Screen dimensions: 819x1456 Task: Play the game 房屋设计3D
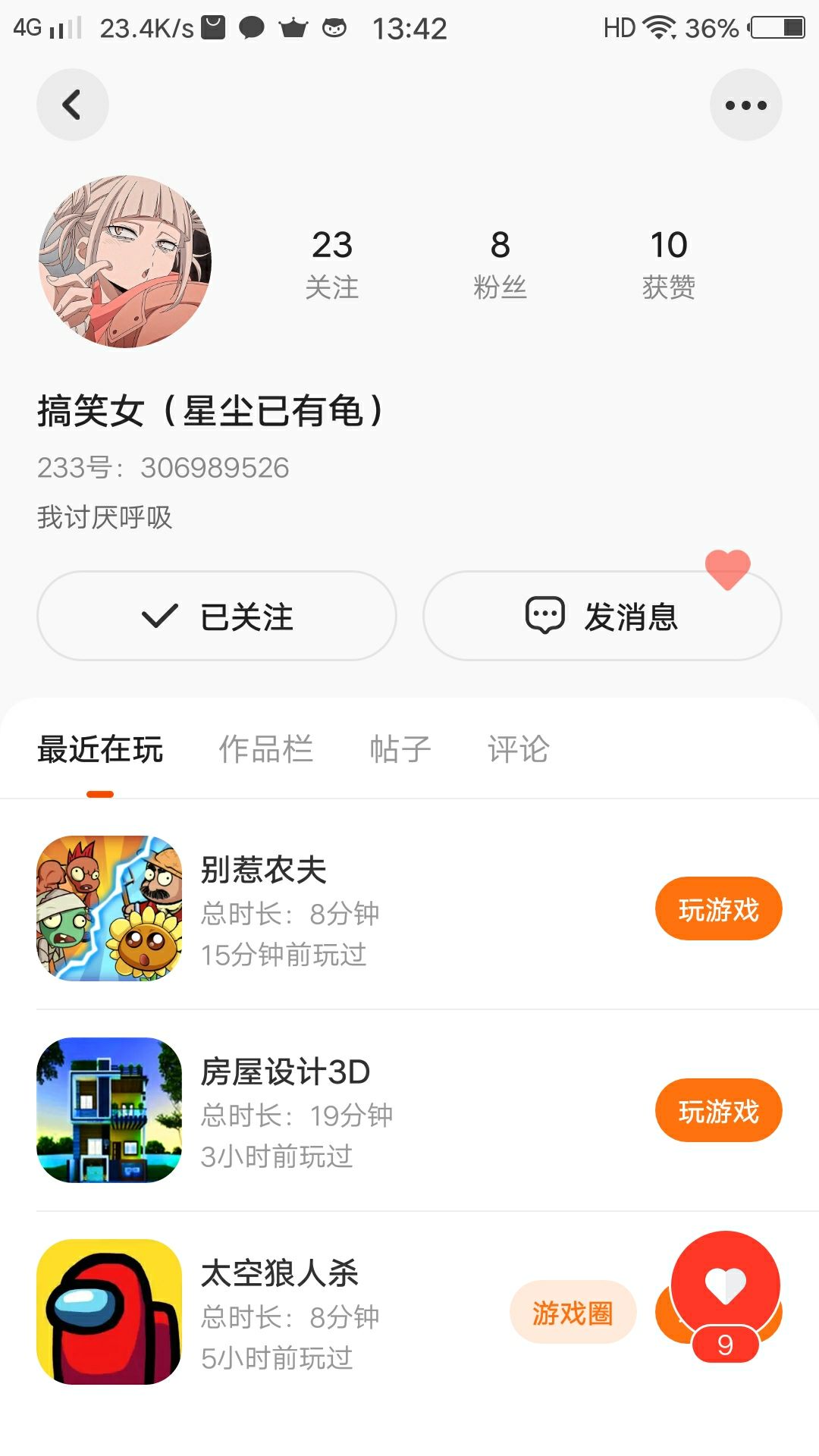718,1111
